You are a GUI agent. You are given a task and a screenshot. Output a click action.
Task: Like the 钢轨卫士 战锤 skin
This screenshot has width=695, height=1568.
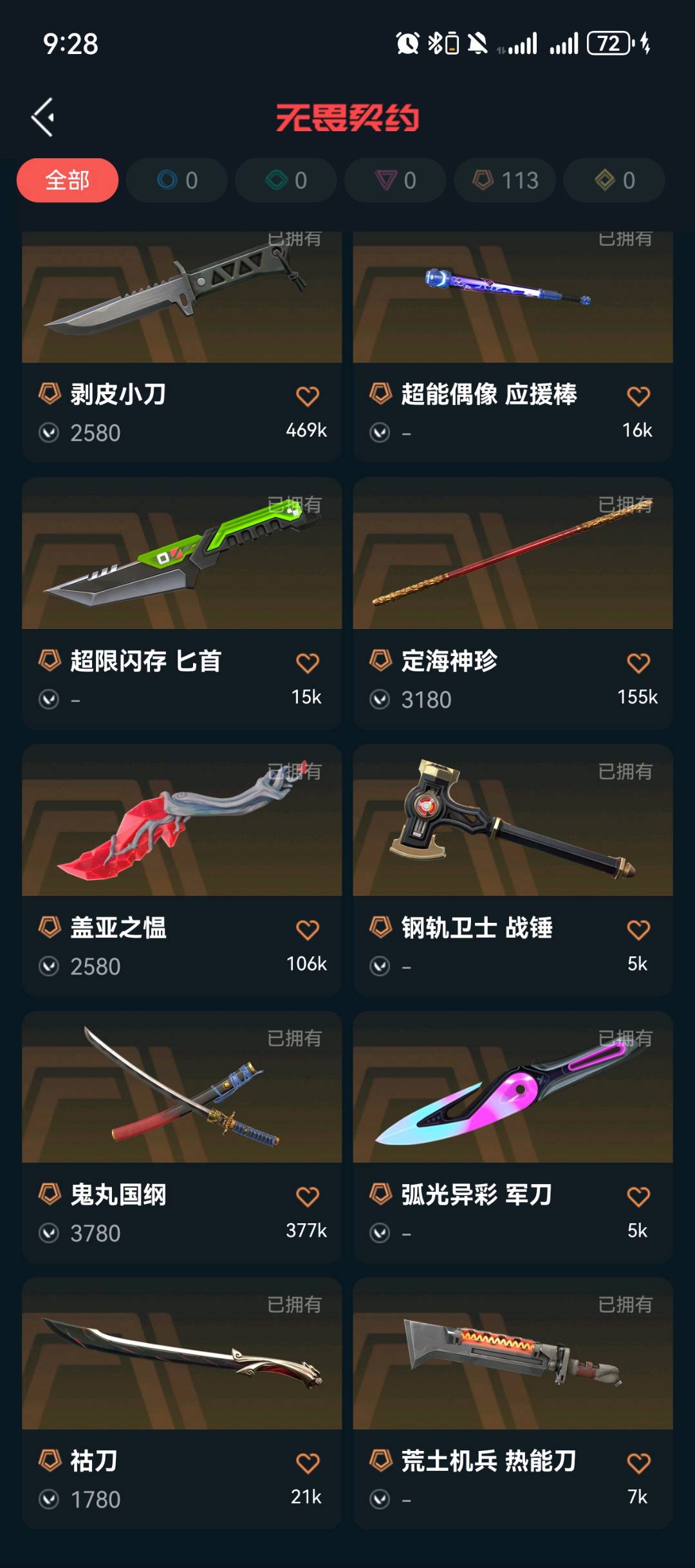click(x=638, y=930)
